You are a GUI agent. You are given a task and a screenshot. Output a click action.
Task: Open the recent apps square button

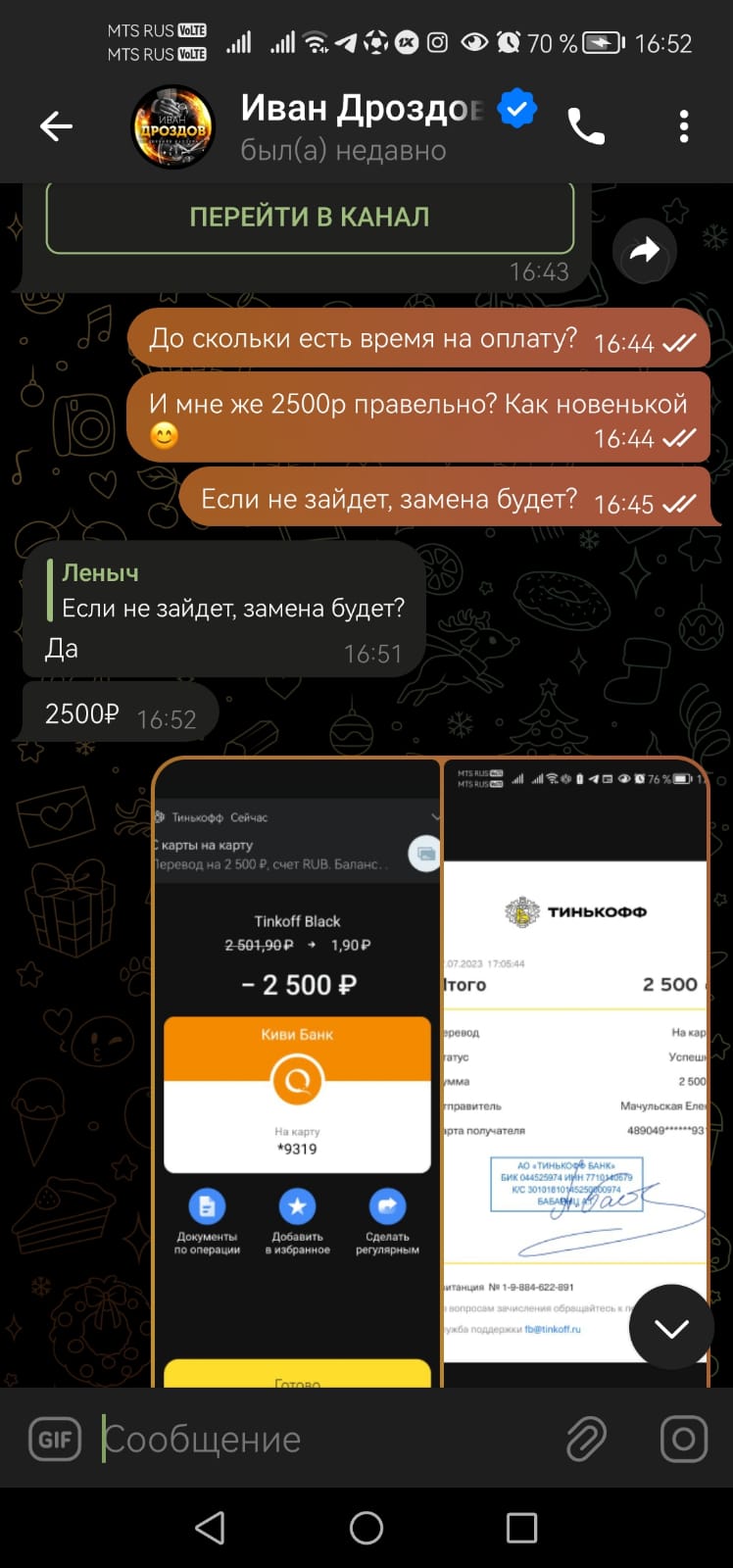coord(521,1528)
